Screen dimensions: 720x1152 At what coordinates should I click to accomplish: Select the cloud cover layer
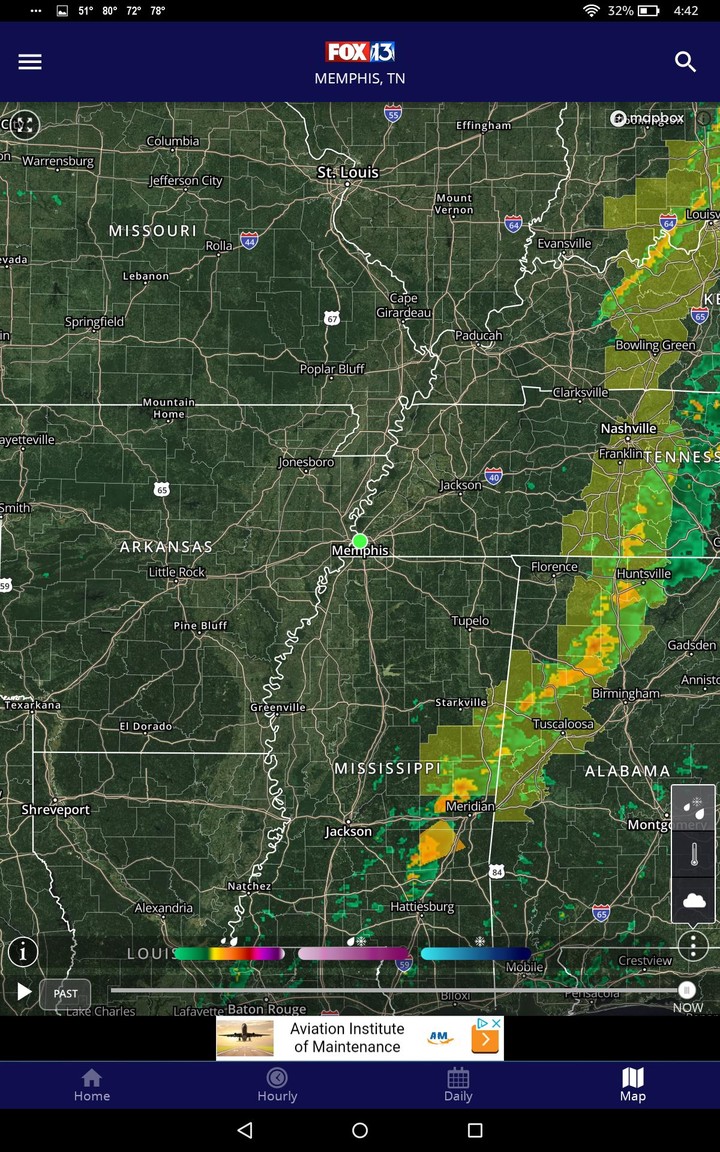pos(693,900)
